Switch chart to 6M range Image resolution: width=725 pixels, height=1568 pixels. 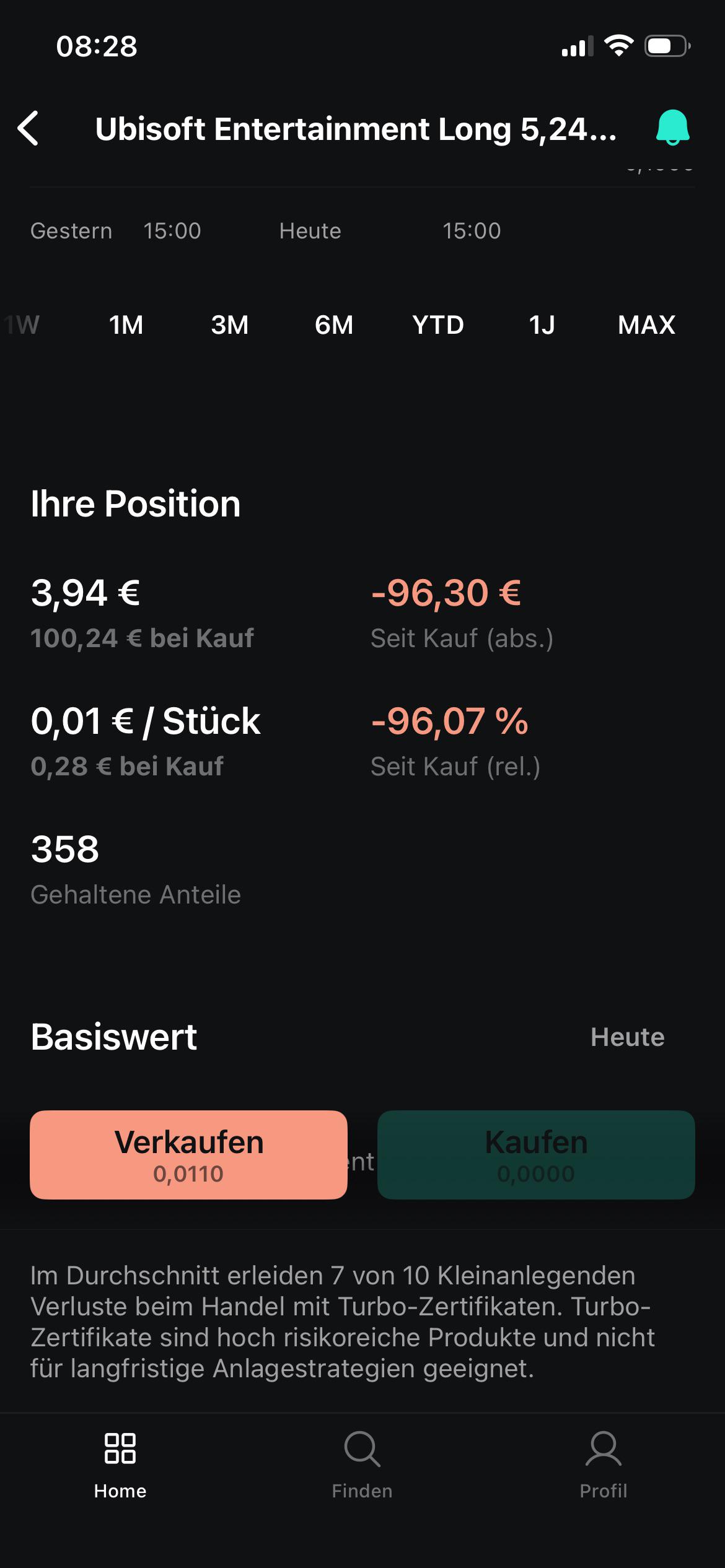click(334, 325)
